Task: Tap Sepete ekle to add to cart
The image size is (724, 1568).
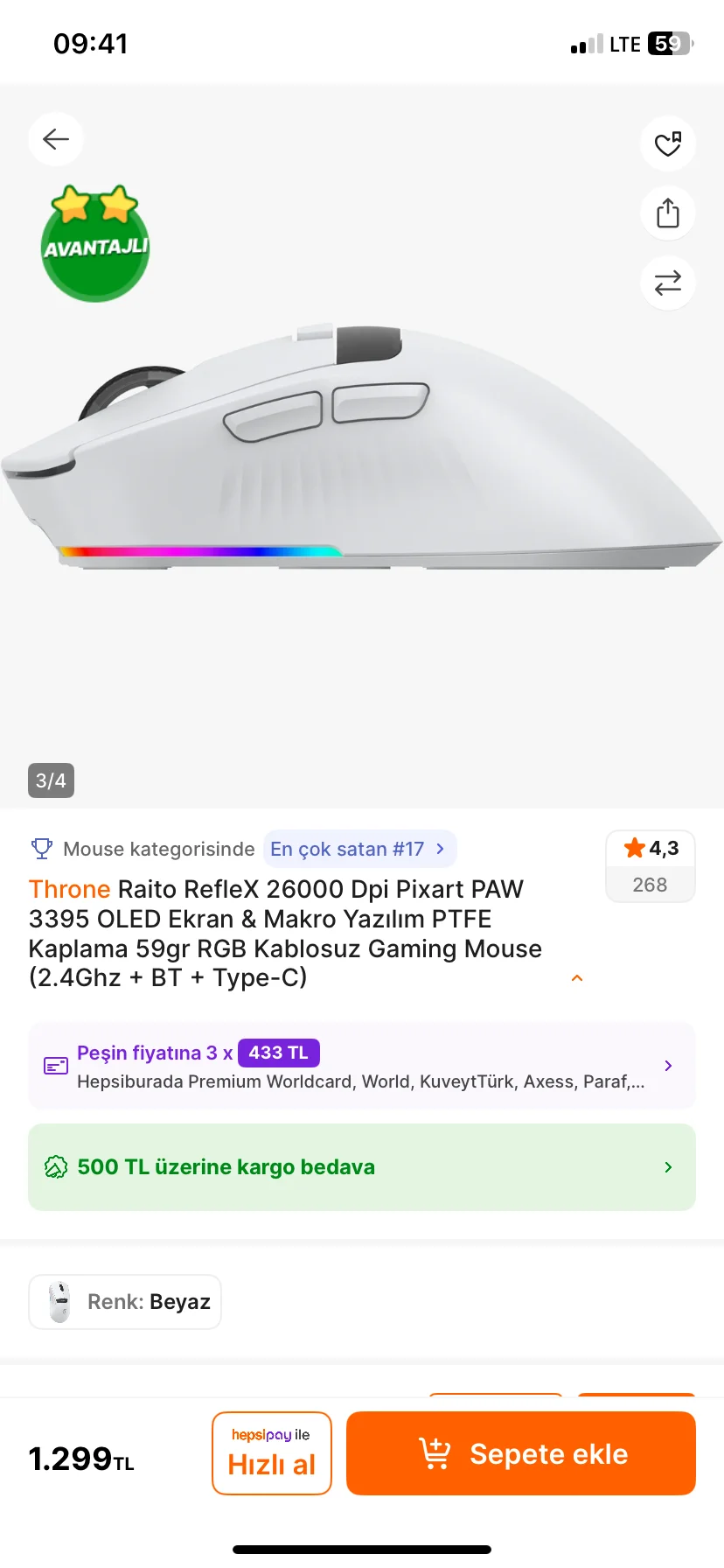Action: point(521,1453)
